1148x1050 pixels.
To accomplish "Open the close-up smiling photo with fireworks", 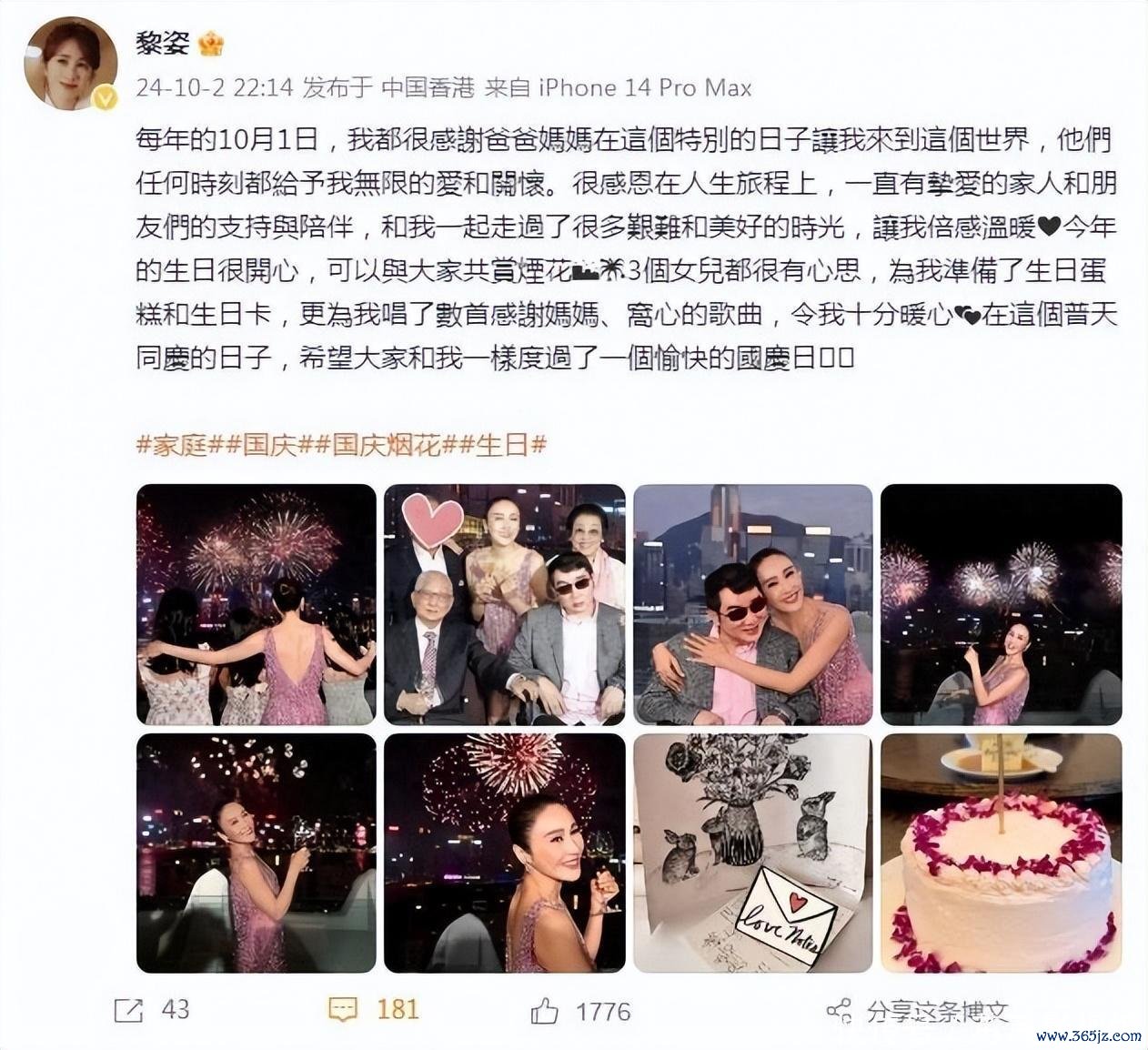I will (x=504, y=853).
